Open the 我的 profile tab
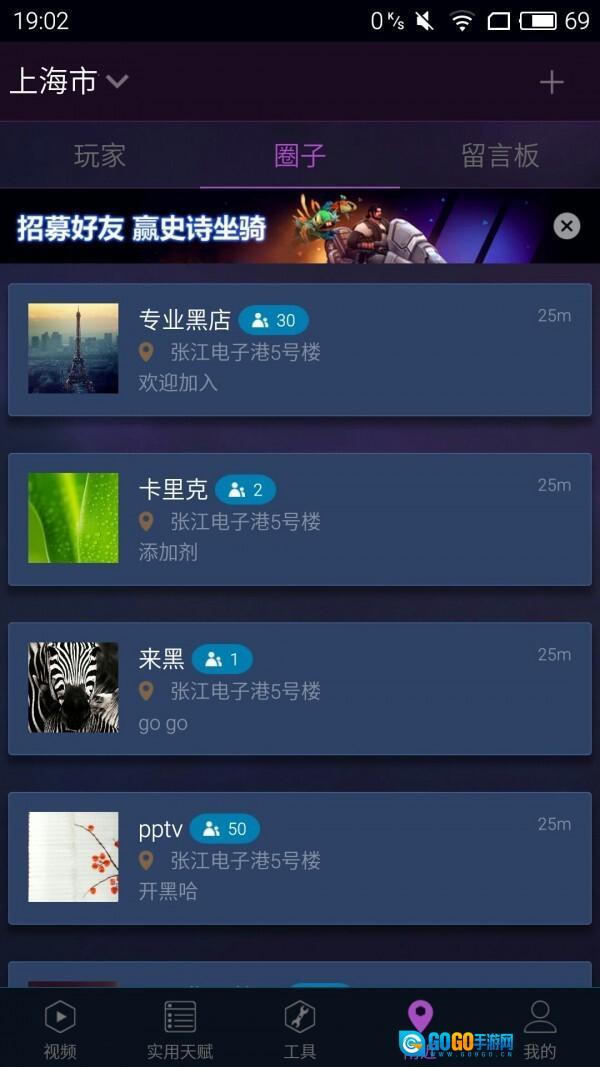The height and width of the screenshot is (1067, 600). 540,1030
